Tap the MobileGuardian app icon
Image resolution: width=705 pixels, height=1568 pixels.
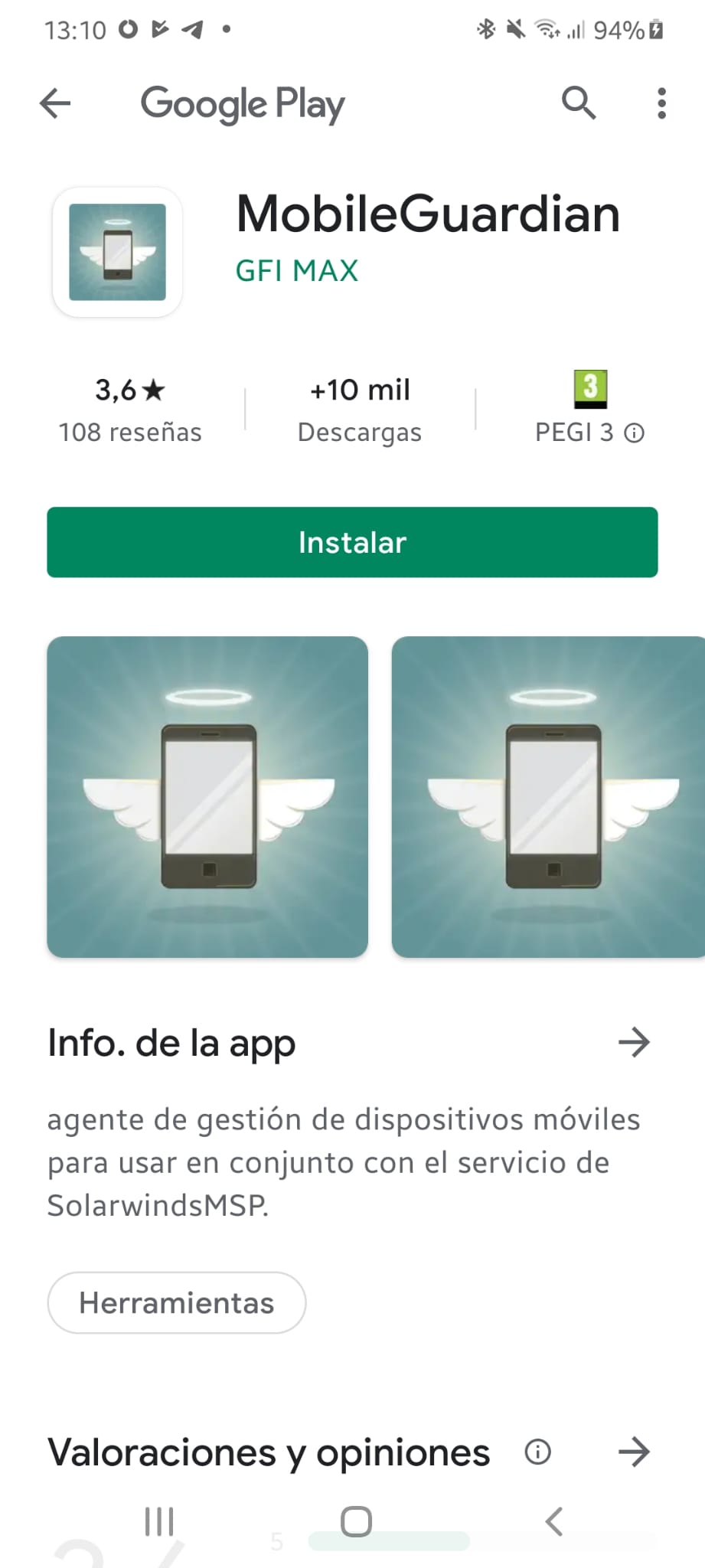pyautogui.click(x=116, y=253)
